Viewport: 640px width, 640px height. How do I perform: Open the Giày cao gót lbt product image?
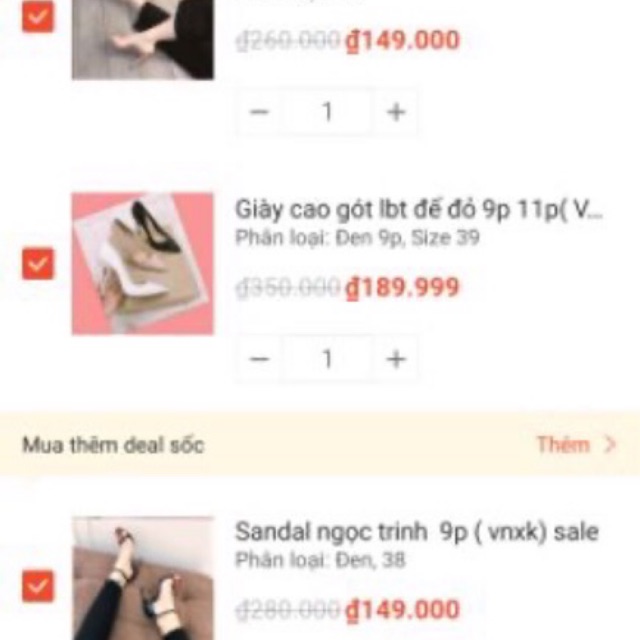coord(142,264)
